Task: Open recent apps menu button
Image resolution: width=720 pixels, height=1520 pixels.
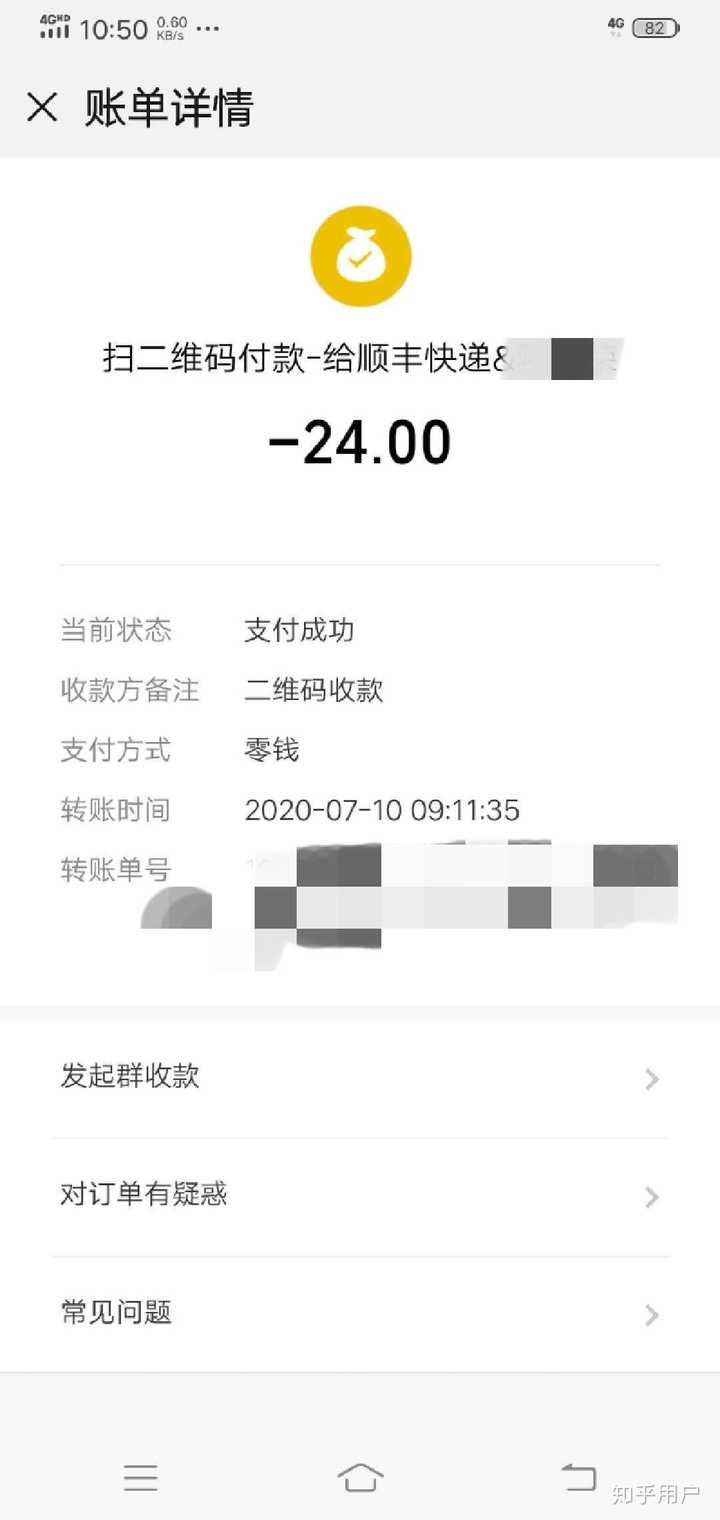Action: click(x=141, y=1476)
